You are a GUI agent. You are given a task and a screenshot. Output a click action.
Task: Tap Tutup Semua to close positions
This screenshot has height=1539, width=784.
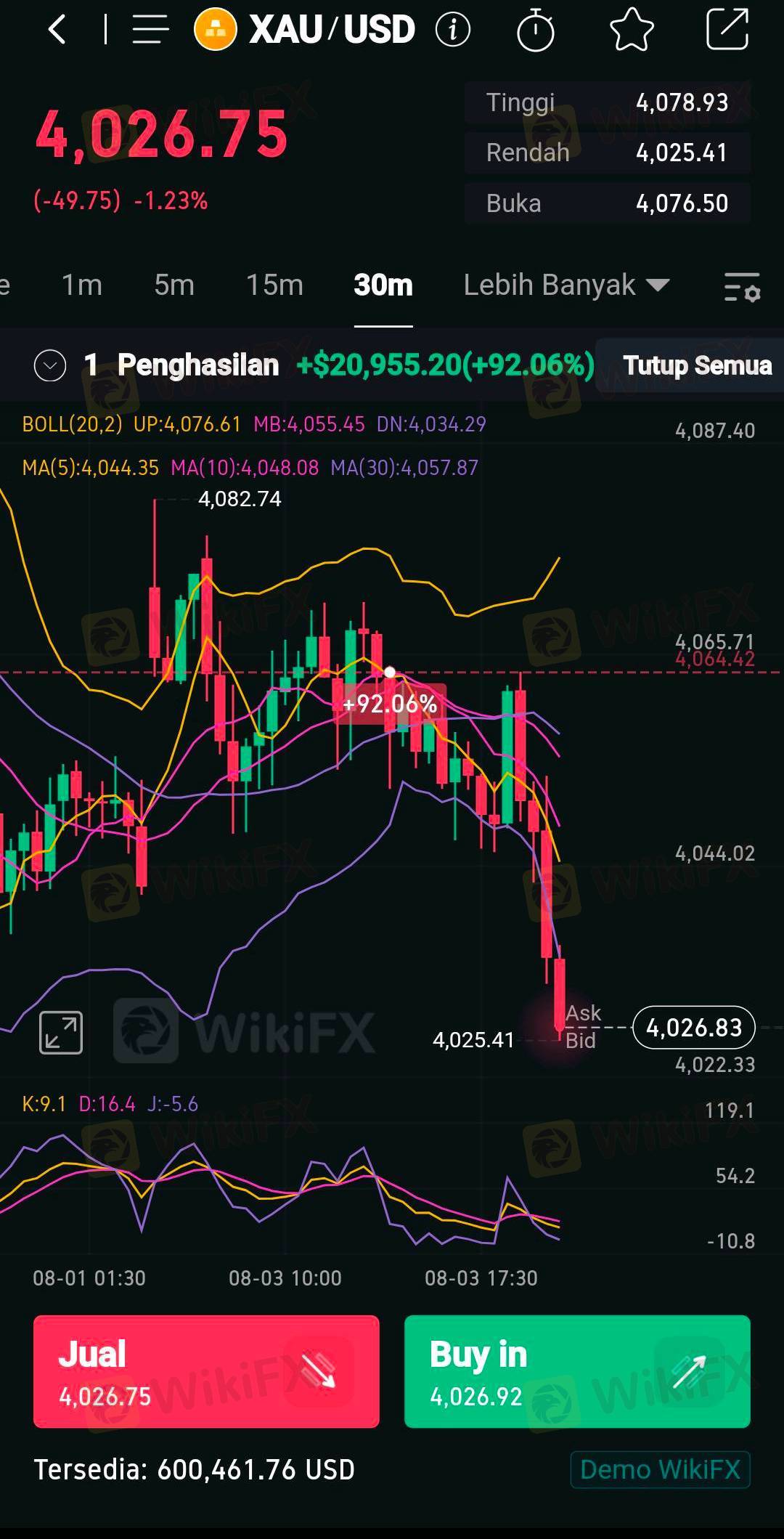[697, 365]
